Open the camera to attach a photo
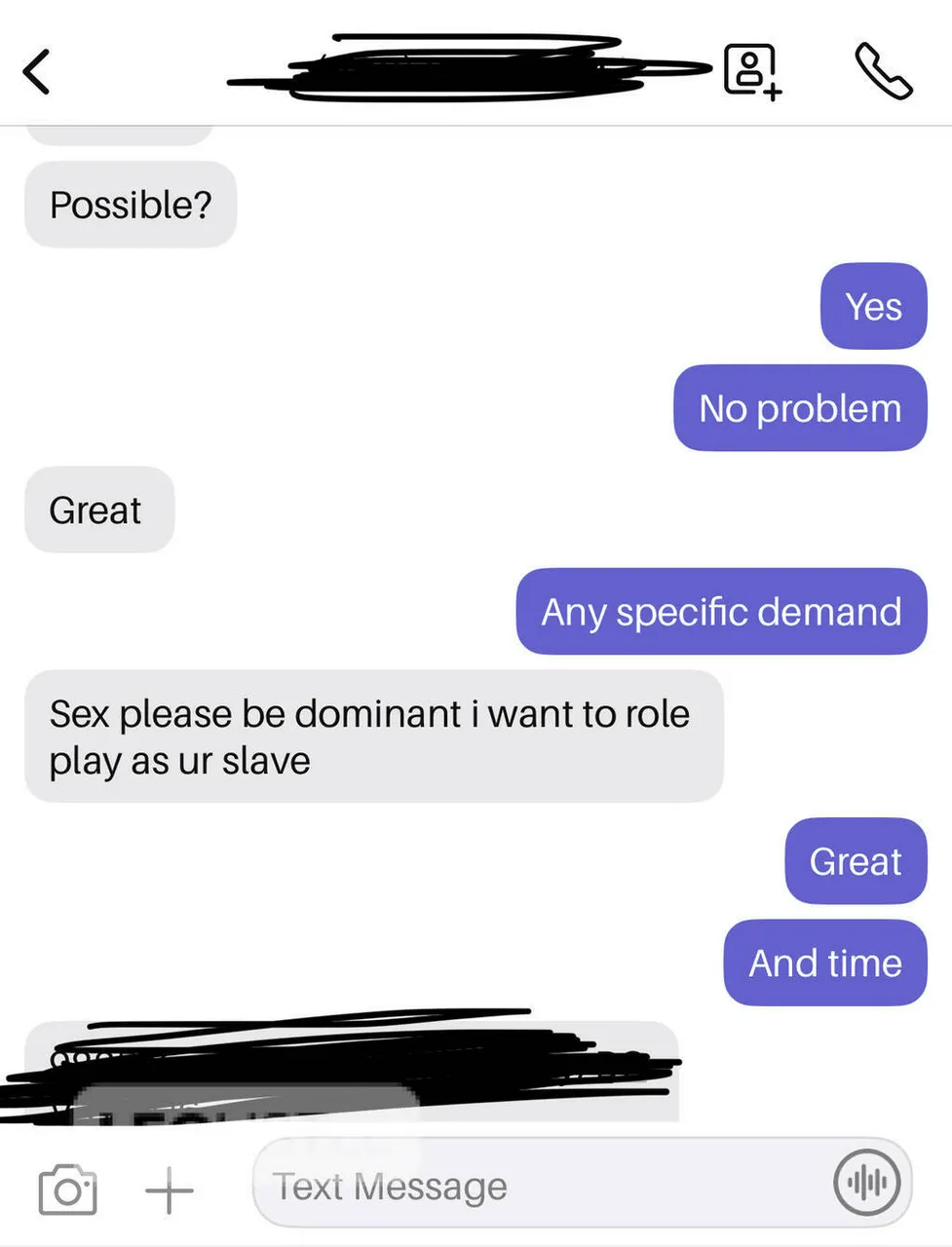 pyautogui.click(x=67, y=1190)
